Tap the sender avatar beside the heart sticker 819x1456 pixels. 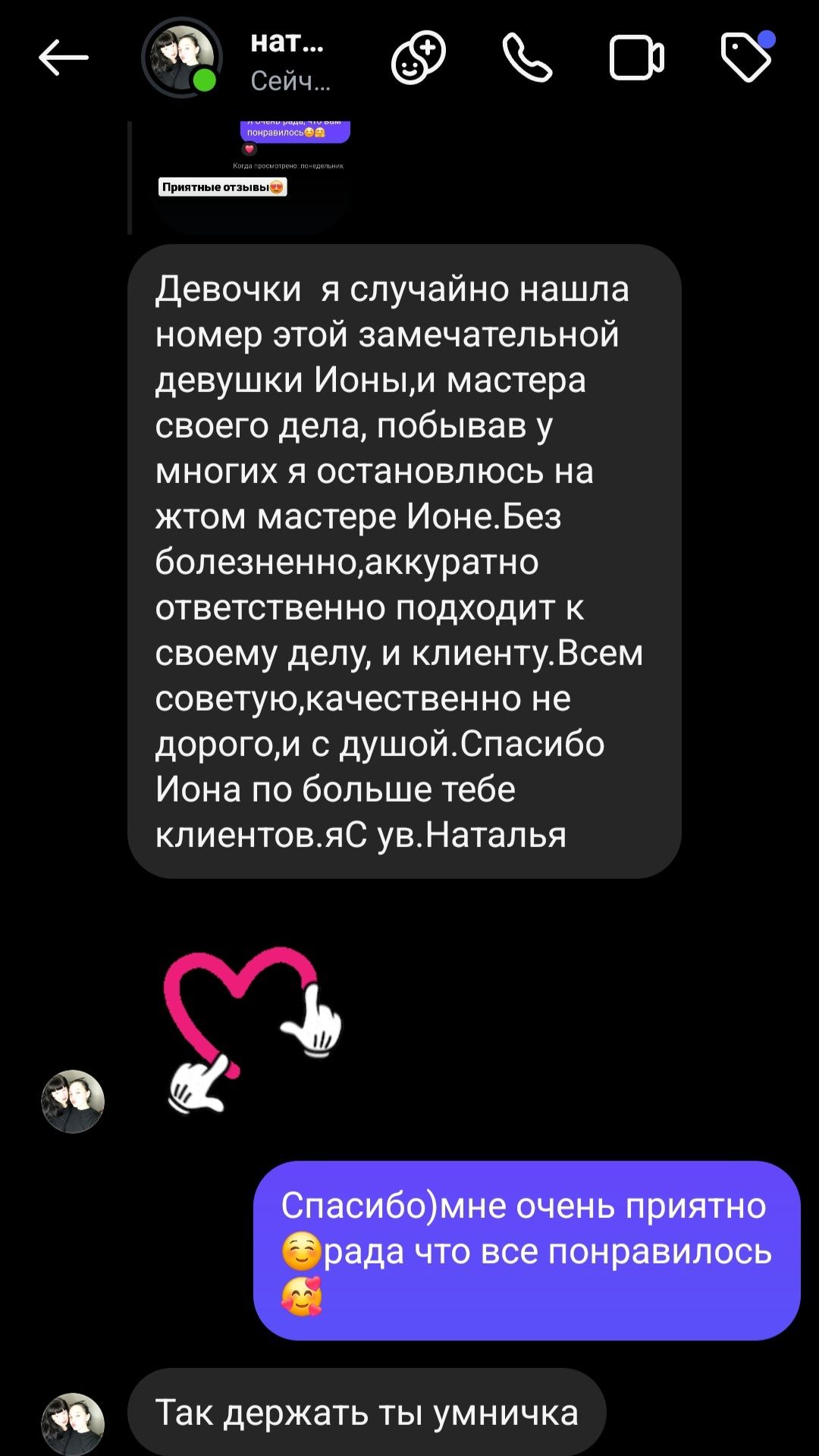(x=72, y=1101)
